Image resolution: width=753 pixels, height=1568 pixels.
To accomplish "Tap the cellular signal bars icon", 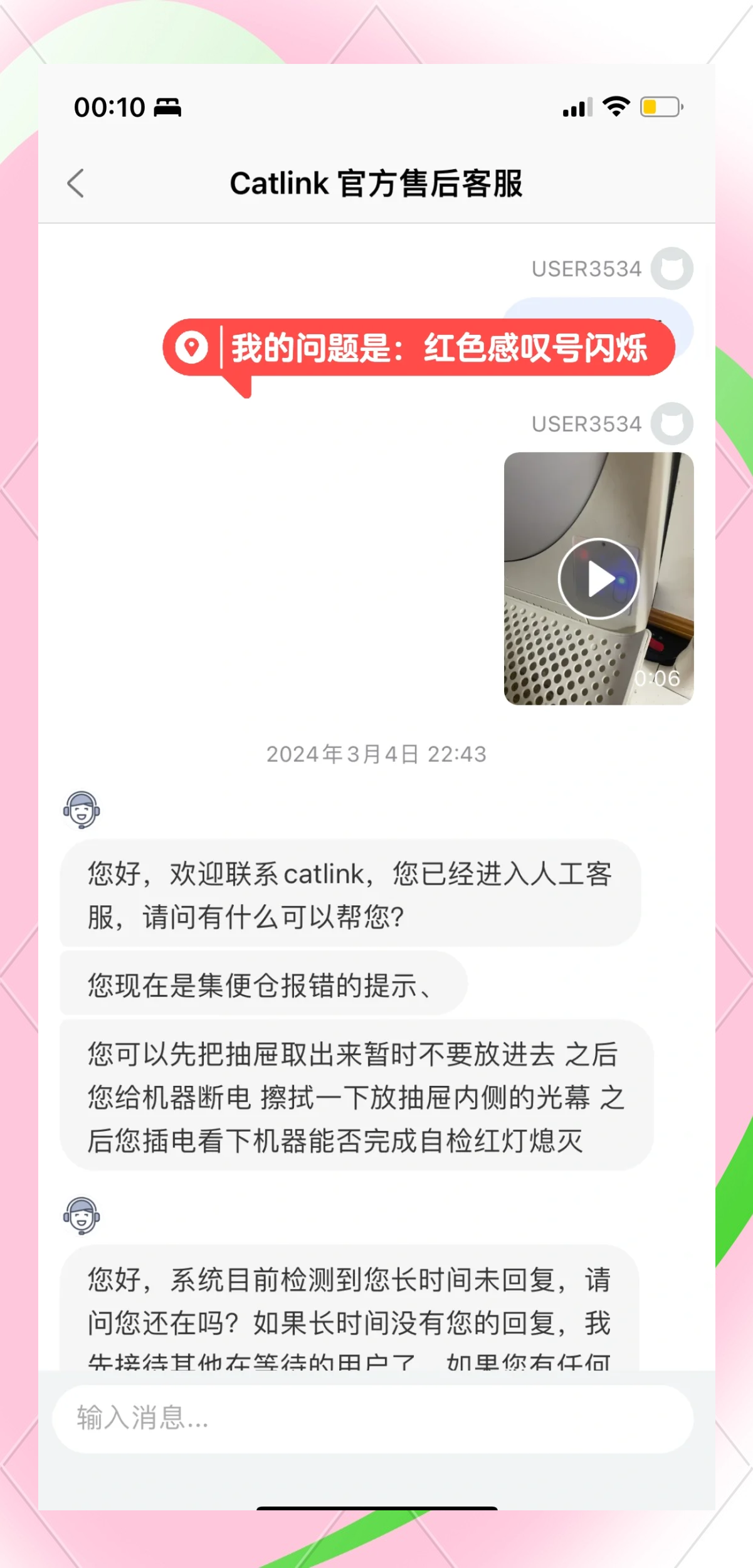I will 577,107.
